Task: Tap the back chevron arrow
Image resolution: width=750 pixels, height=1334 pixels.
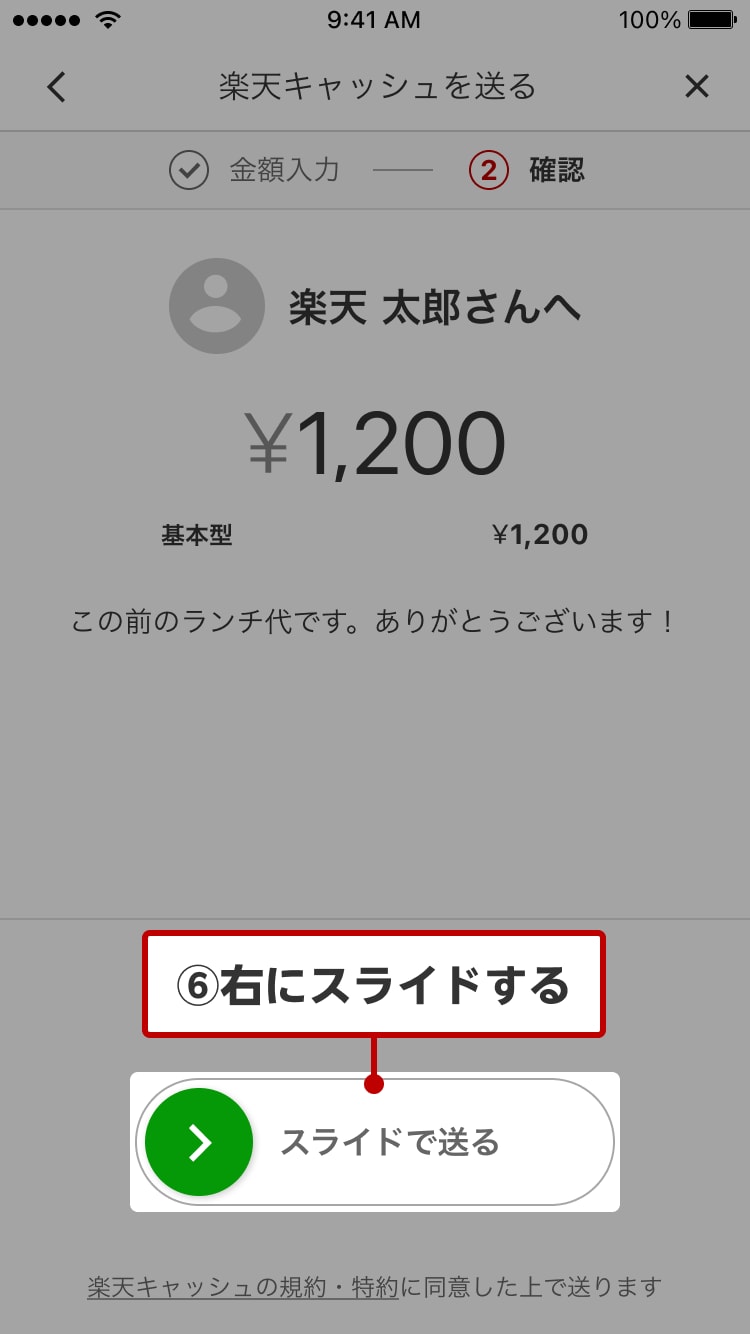Action: click(56, 87)
